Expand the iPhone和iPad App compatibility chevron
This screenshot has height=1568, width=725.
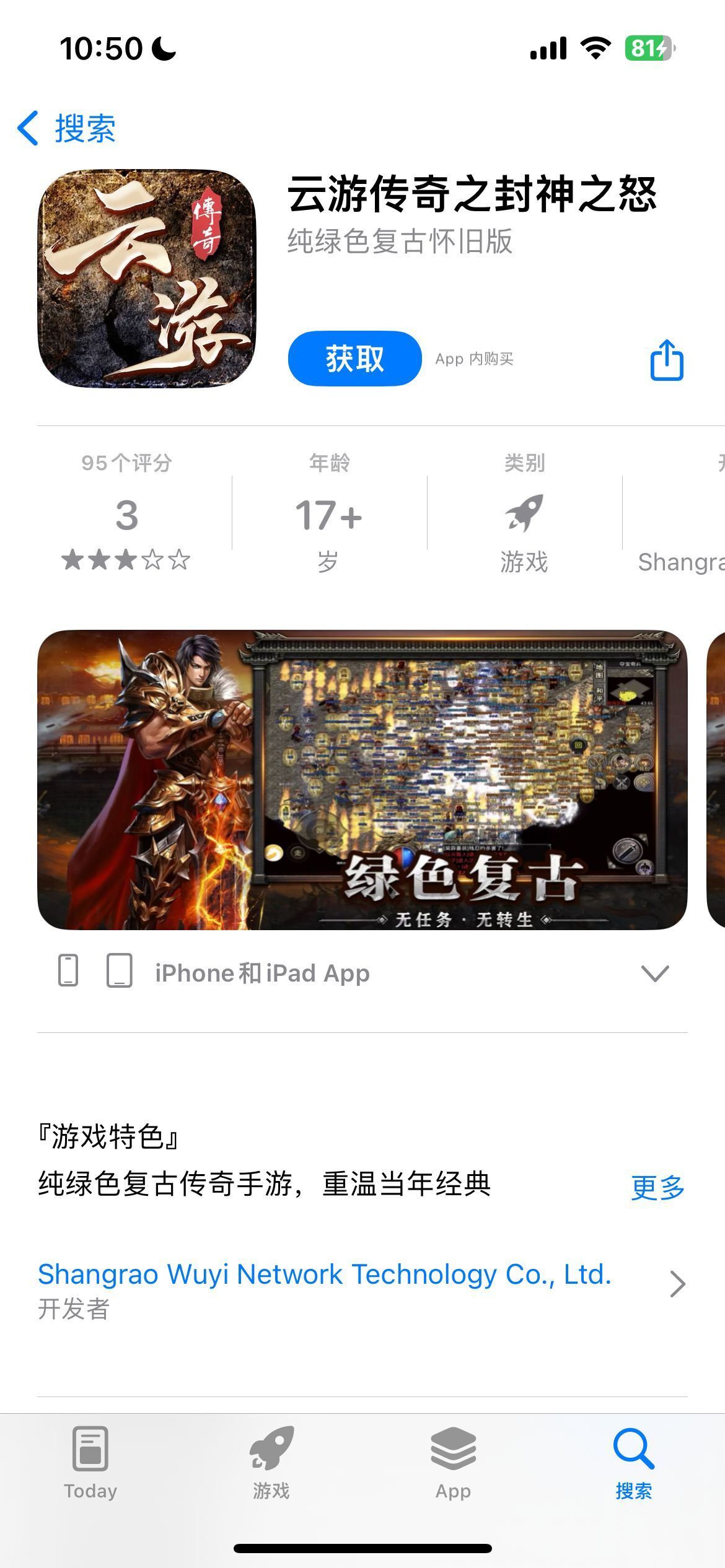tap(655, 973)
